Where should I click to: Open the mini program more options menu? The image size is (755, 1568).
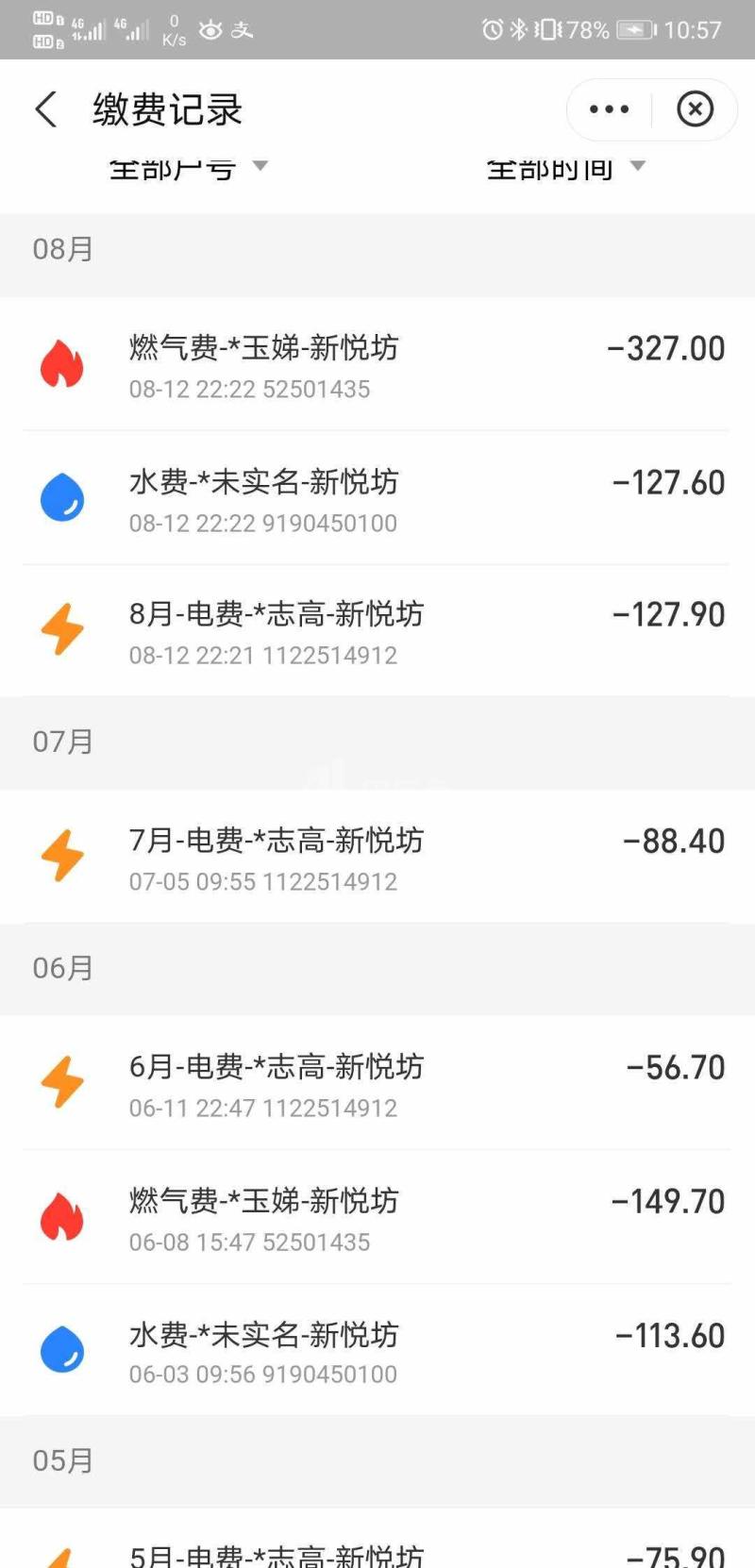pos(609,109)
